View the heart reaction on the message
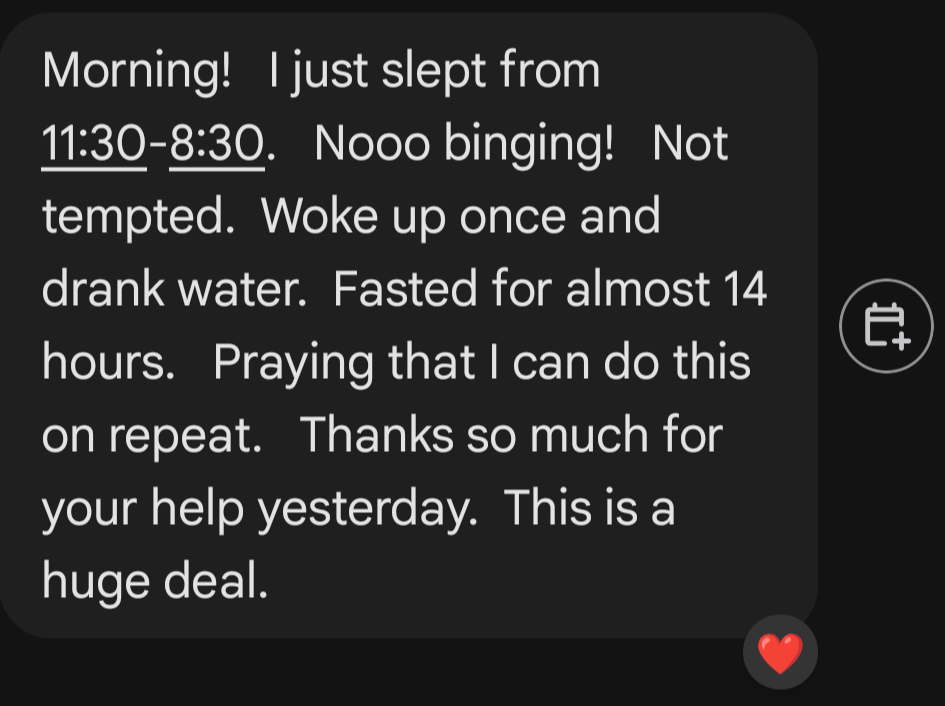Viewport: 945px width, 706px height. click(x=780, y=653)
